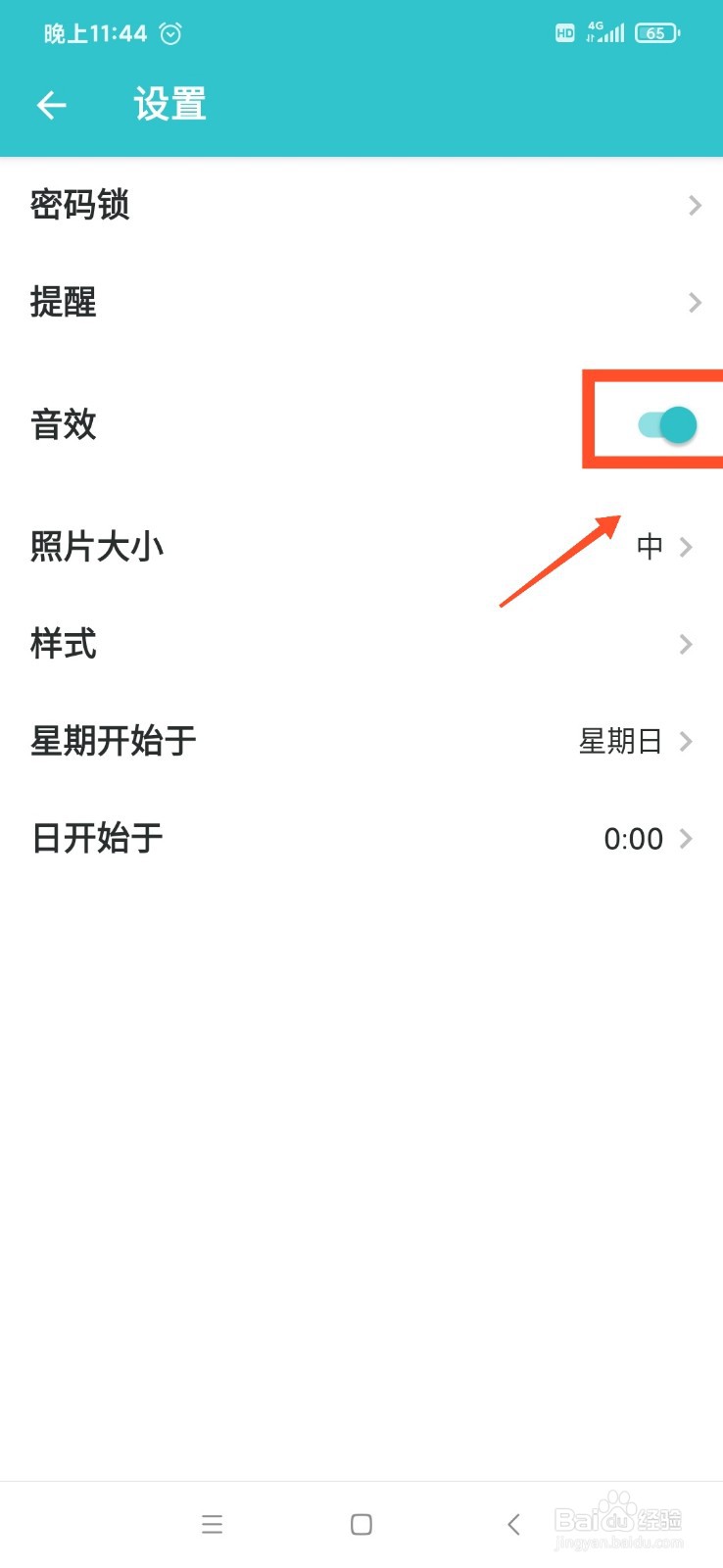The width and height of the screenshot is (723, 1568).
Task: Enable the highlighted sound switch
Action: (665, 424)
